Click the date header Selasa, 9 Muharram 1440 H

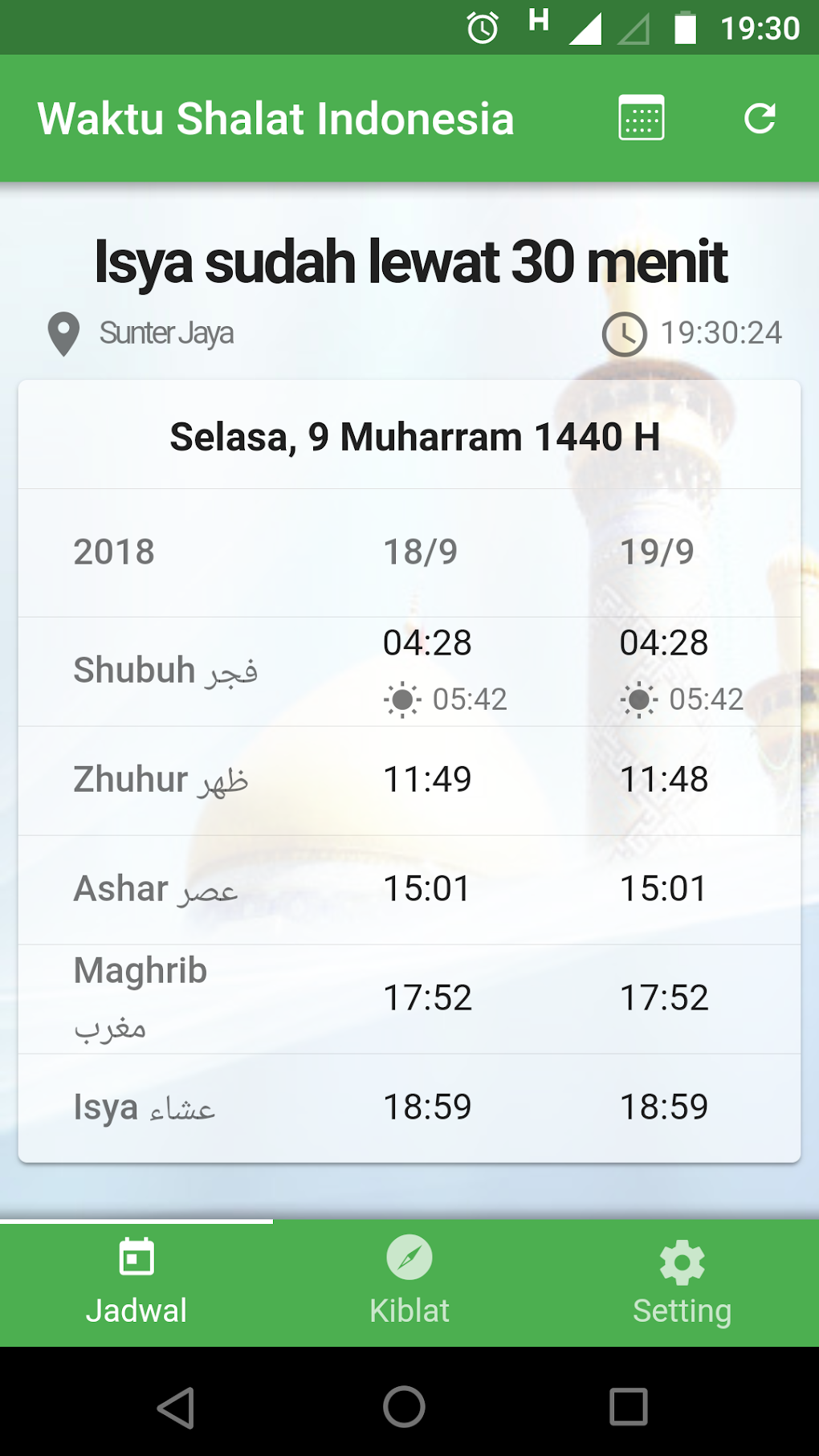414,436
